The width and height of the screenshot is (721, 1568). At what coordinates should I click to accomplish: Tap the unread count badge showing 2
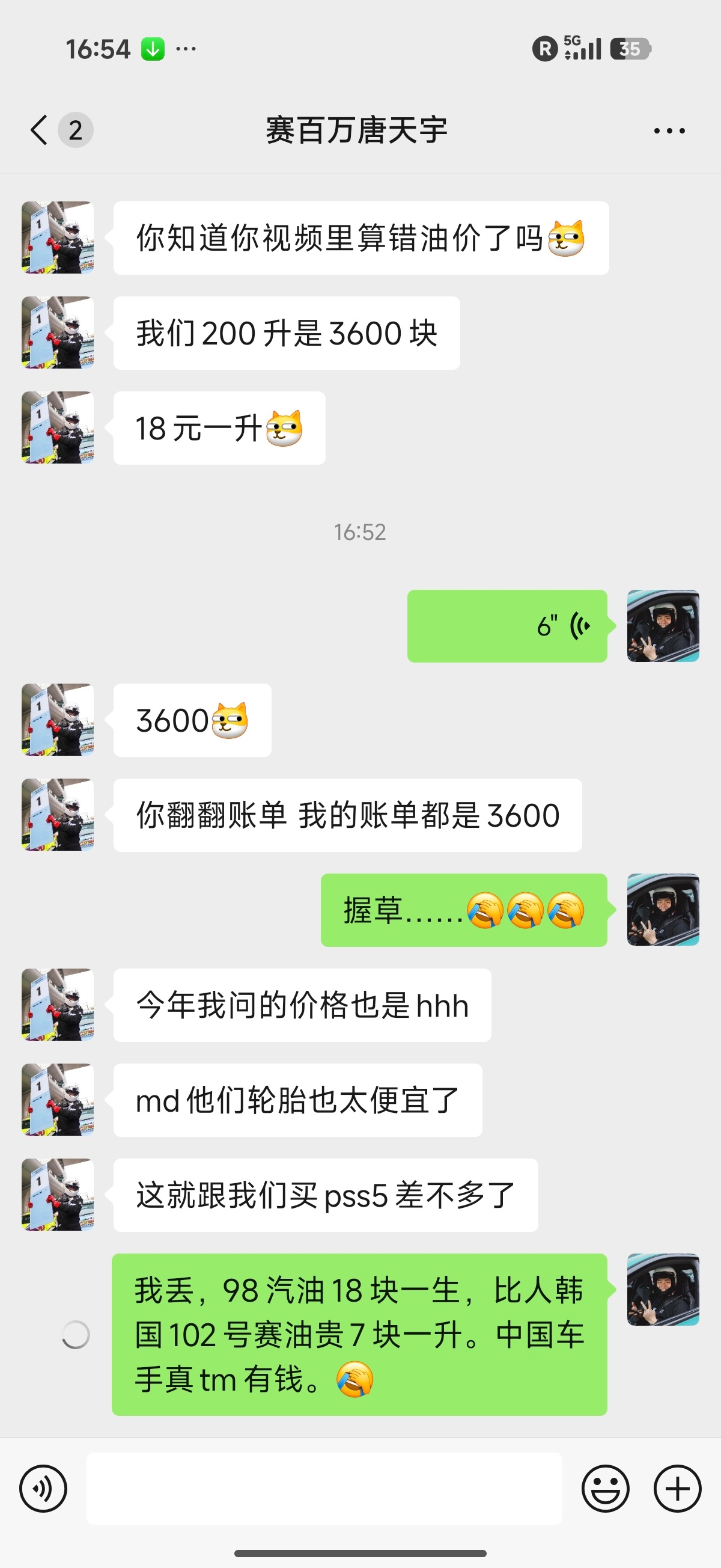75,130
